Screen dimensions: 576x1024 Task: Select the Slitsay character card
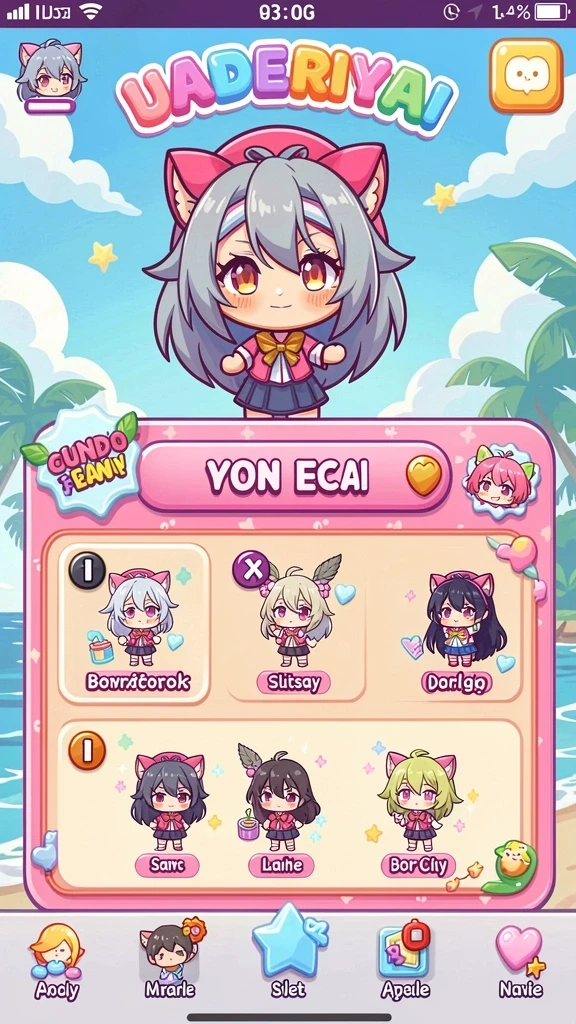(x=295, y=624)
